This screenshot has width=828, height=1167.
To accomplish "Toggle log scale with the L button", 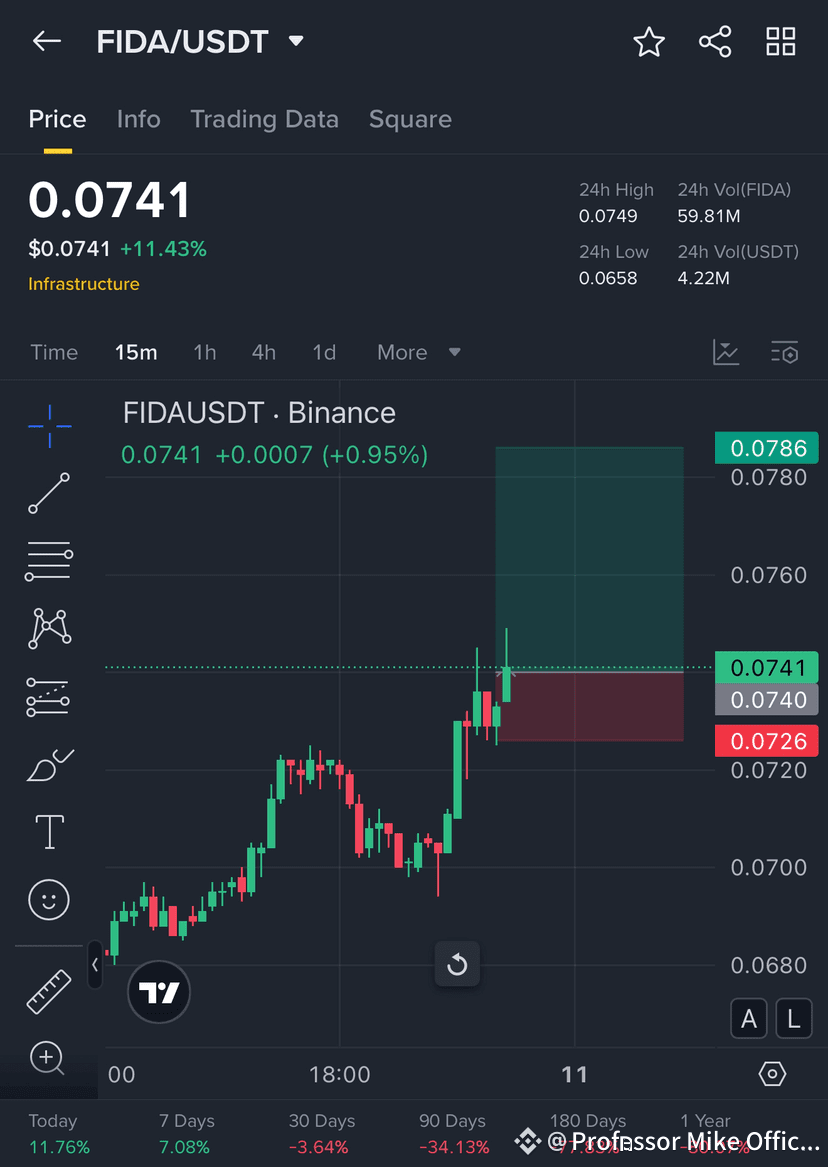I will click(793, 1018).
